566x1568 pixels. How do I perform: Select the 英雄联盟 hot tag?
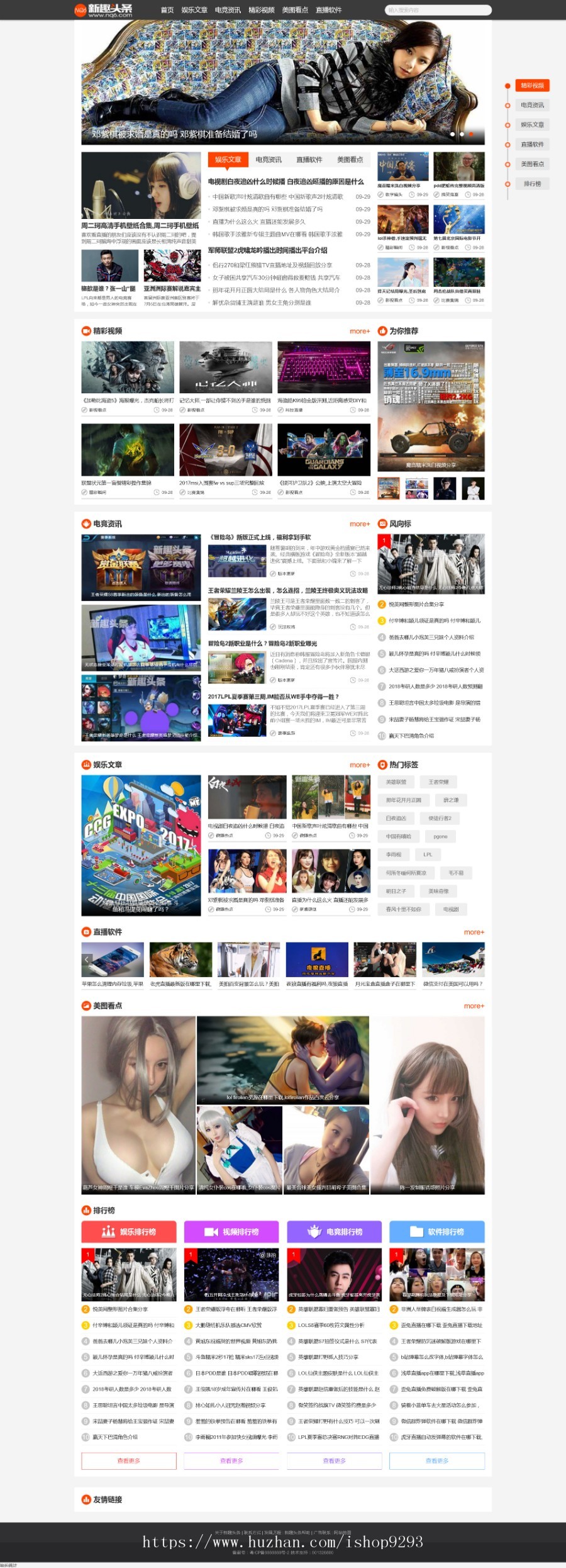coord(396,782)
